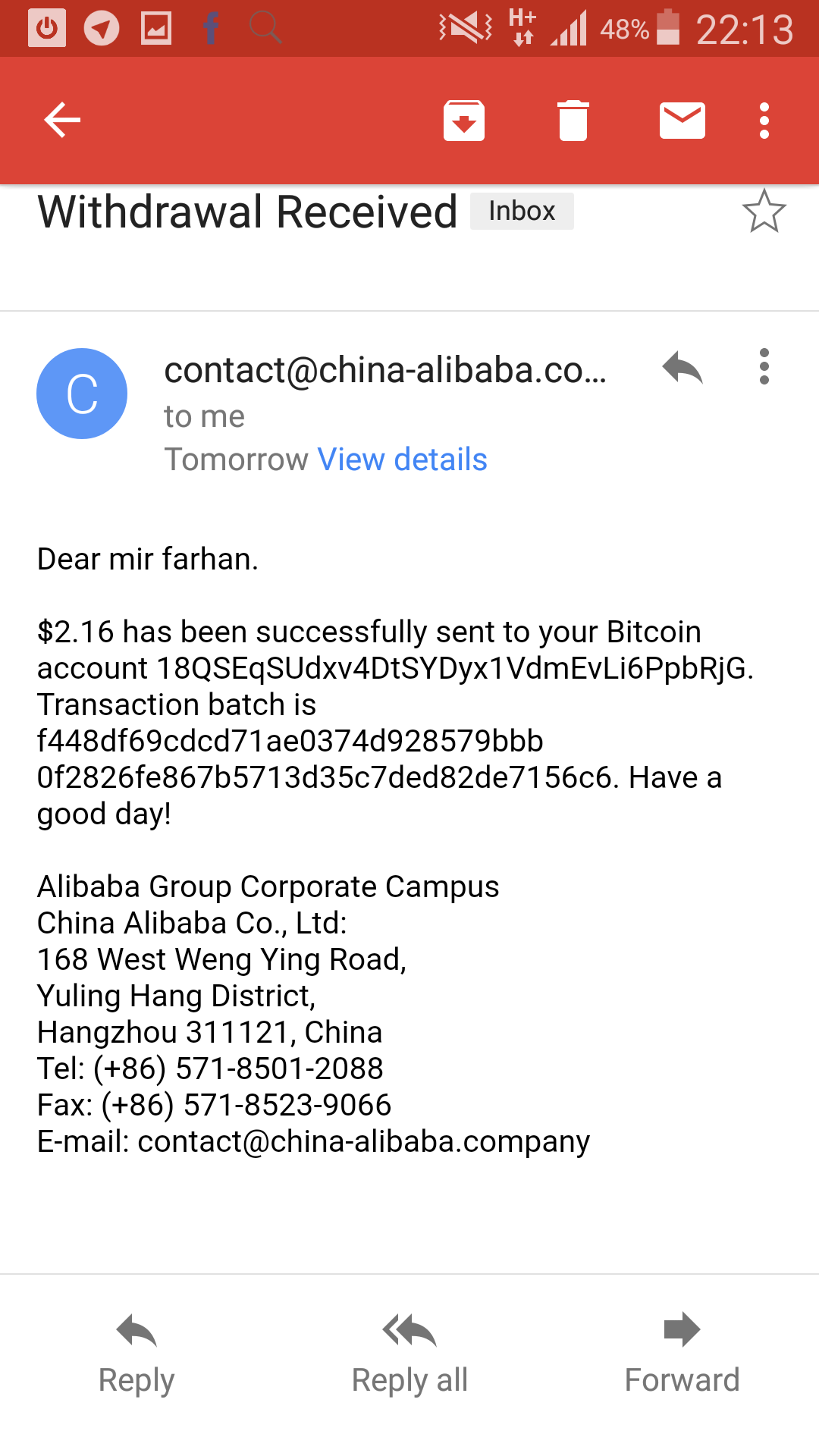Tap the reply arrow beside the sender
The image size is (819, 1456).
coord(682,368)
